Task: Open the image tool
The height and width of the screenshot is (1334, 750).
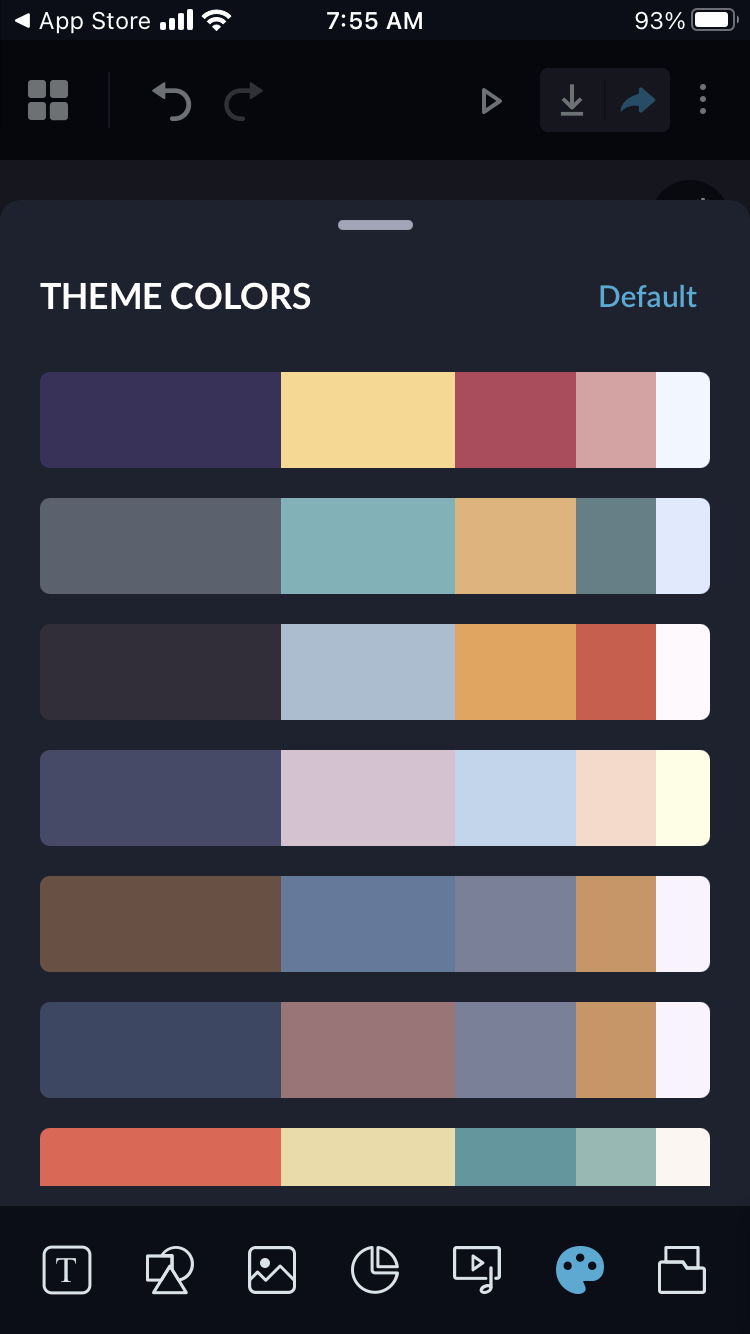Action: coord(272,1270)
